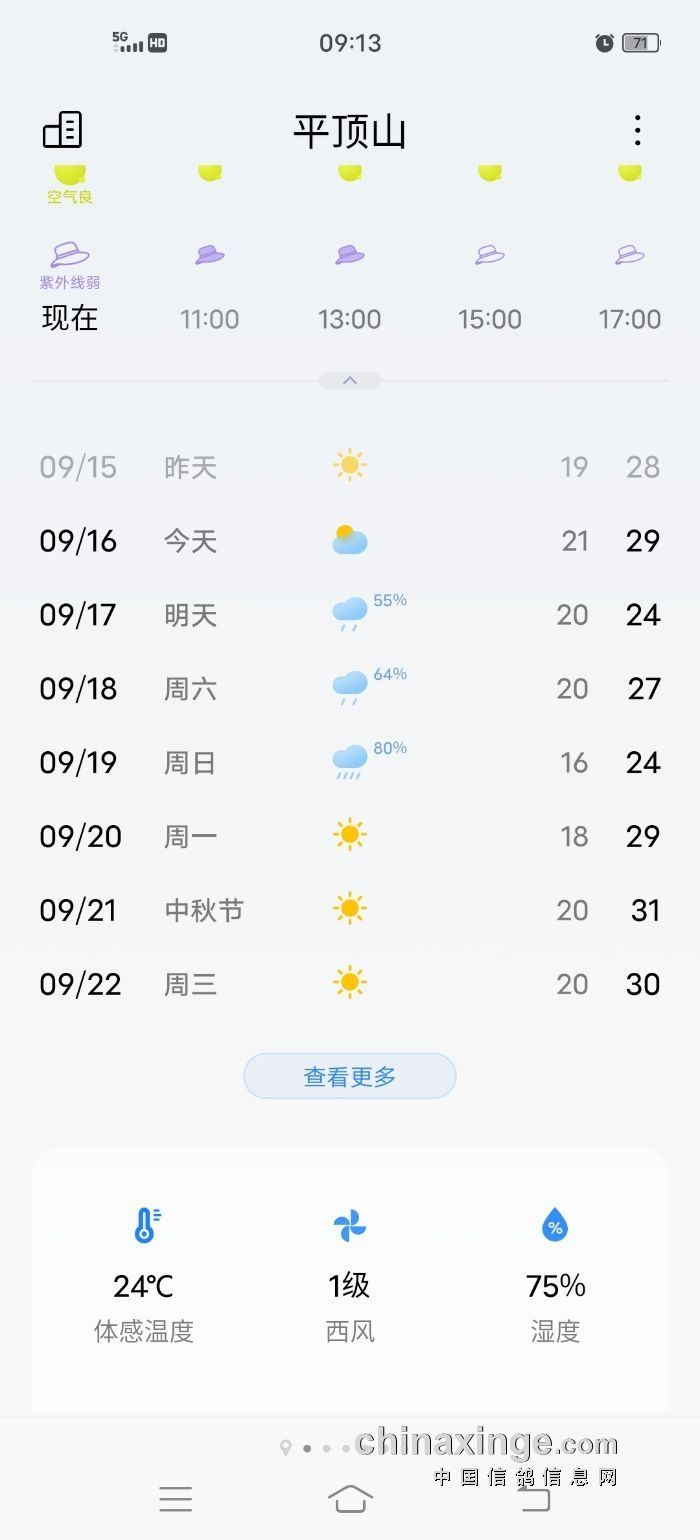Open the city management icon
This screenshot has height=1540, width=700.
click(62, 130)
